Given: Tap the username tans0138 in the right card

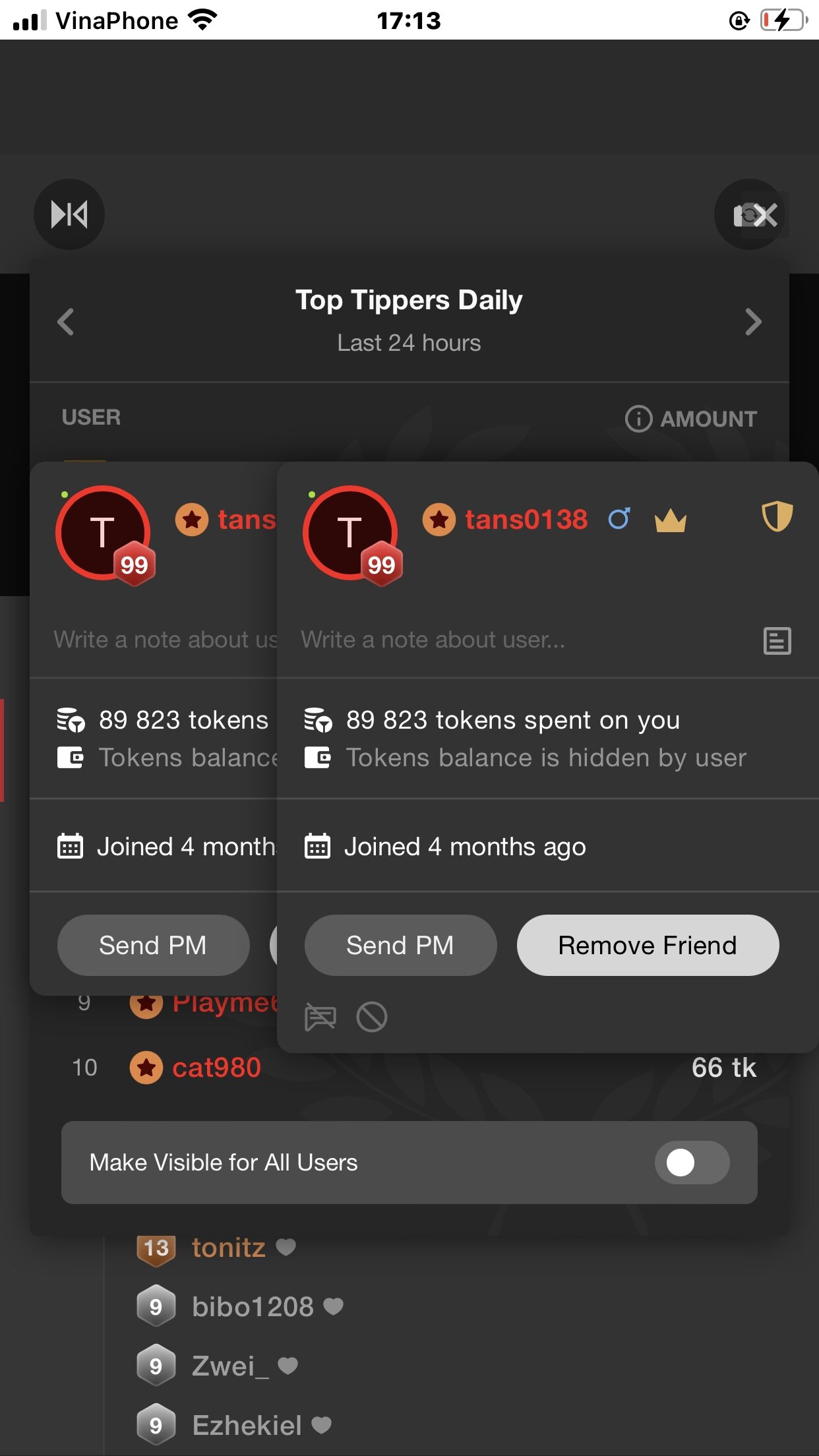Looking at the screenshot, I should click(526, 520).
